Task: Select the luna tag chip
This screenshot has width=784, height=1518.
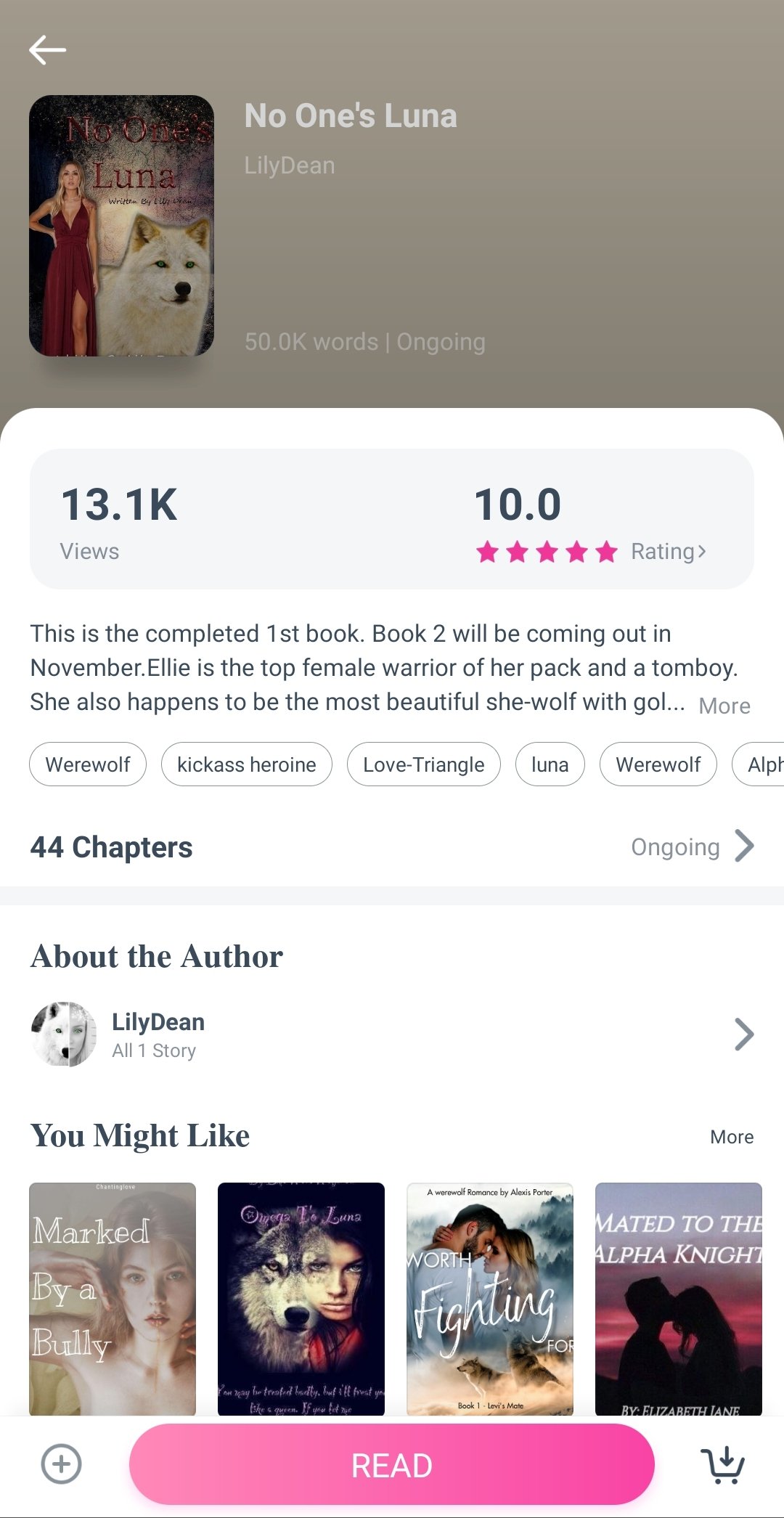Action: (x=550, y=764)
